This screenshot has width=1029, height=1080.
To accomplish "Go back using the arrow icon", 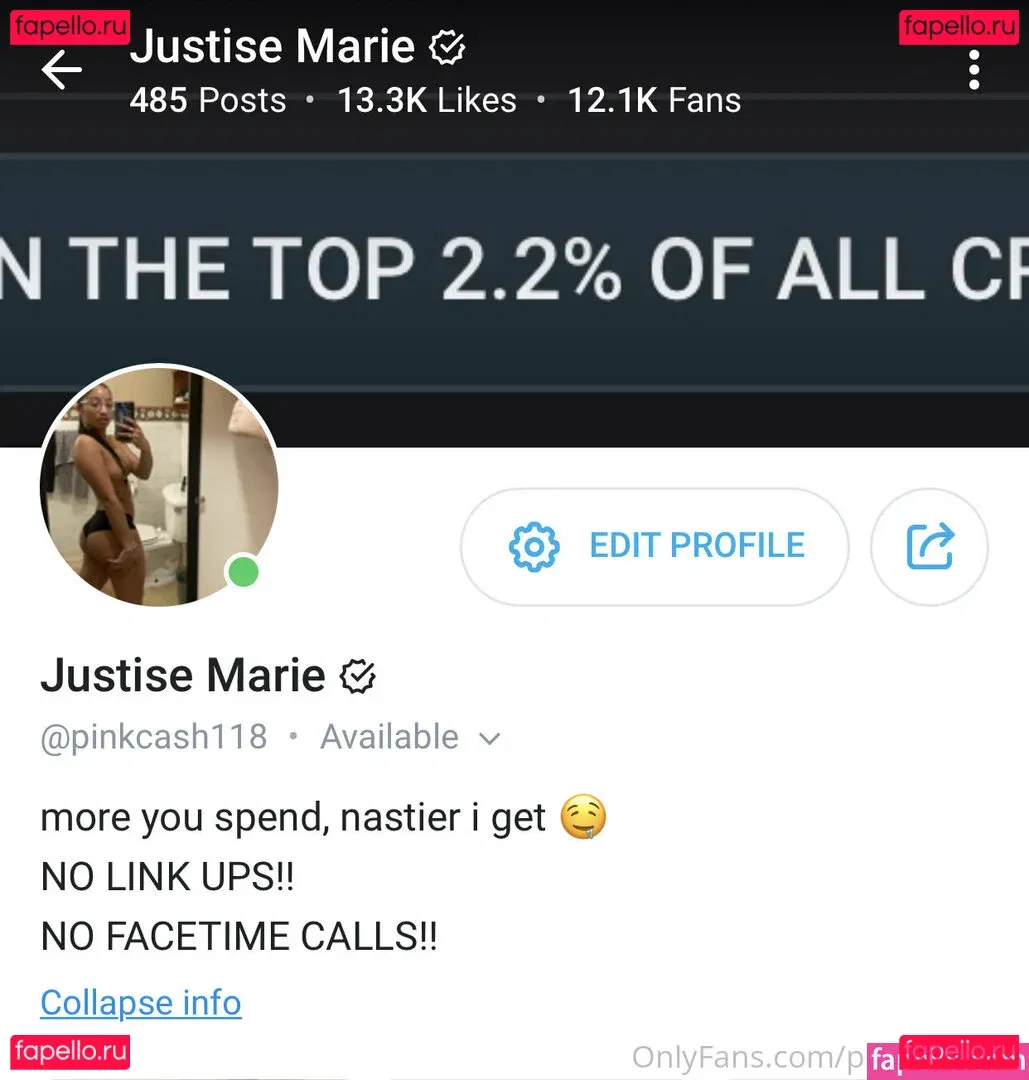I will (62, 70).
